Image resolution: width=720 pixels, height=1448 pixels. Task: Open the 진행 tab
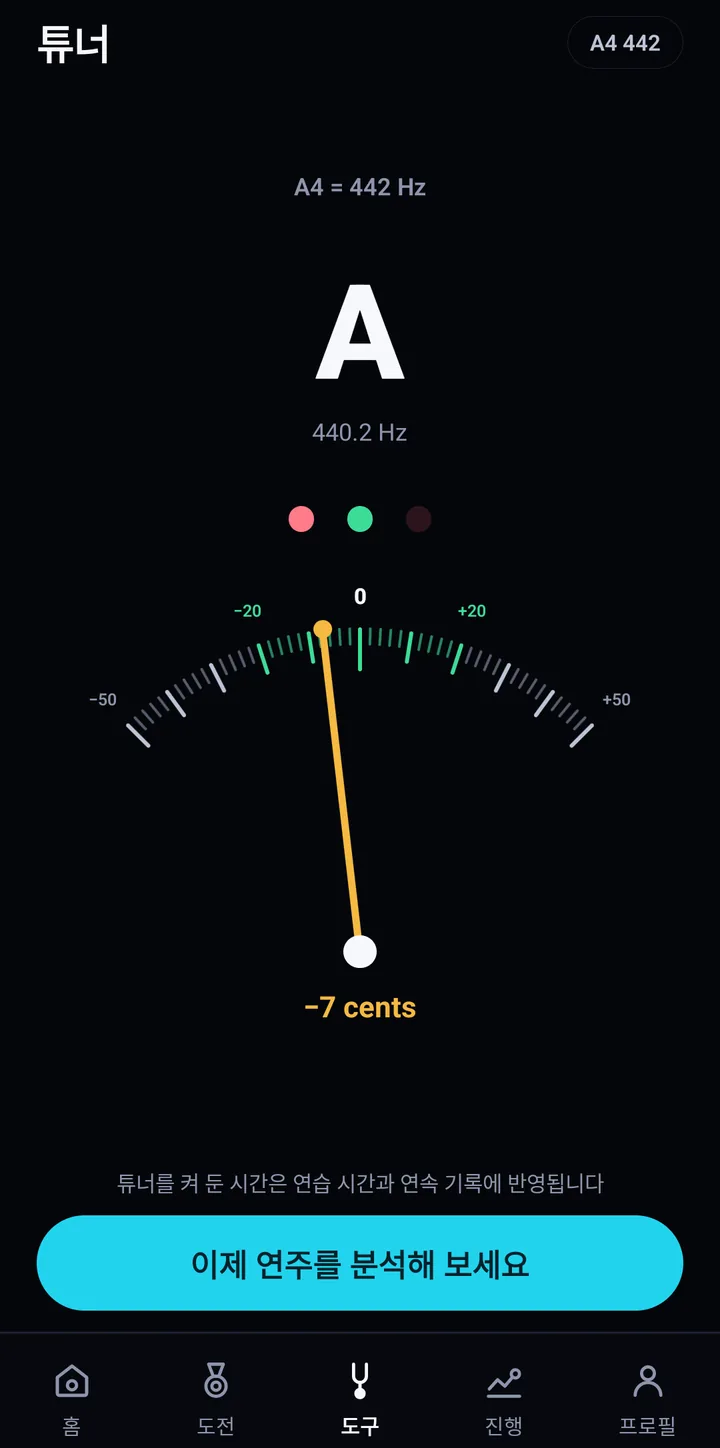pyautogui.click(x=504, y=1398)
